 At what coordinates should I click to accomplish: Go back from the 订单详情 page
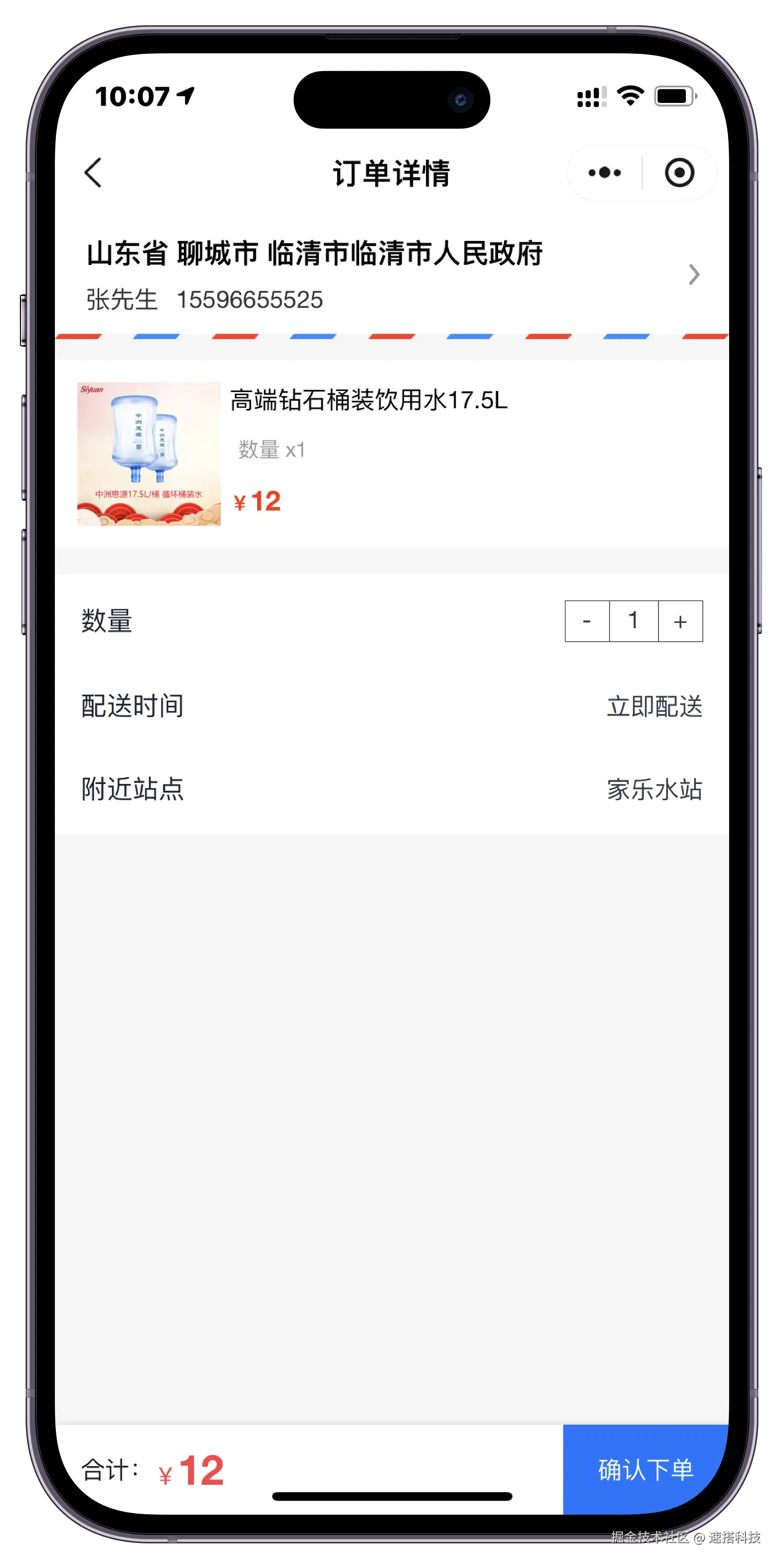[93, 173]
